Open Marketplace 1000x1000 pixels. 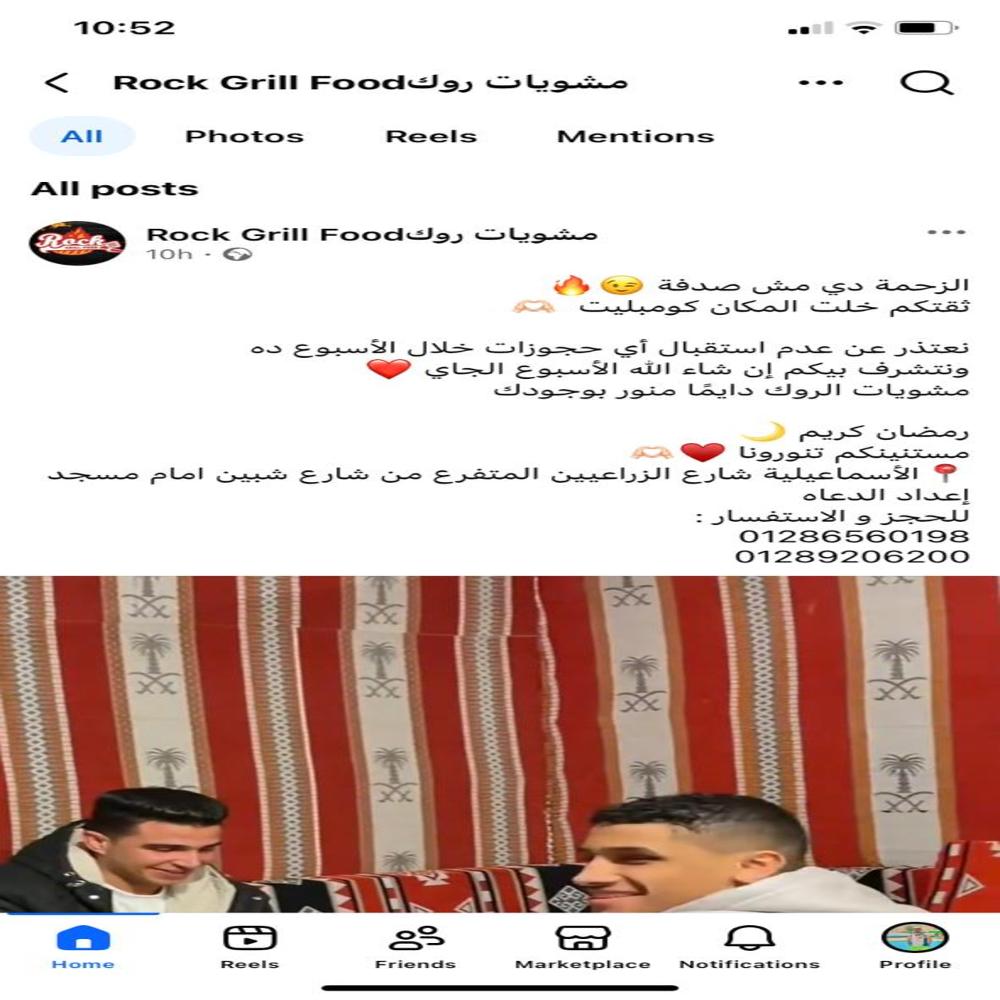click(x=582, y=947)
